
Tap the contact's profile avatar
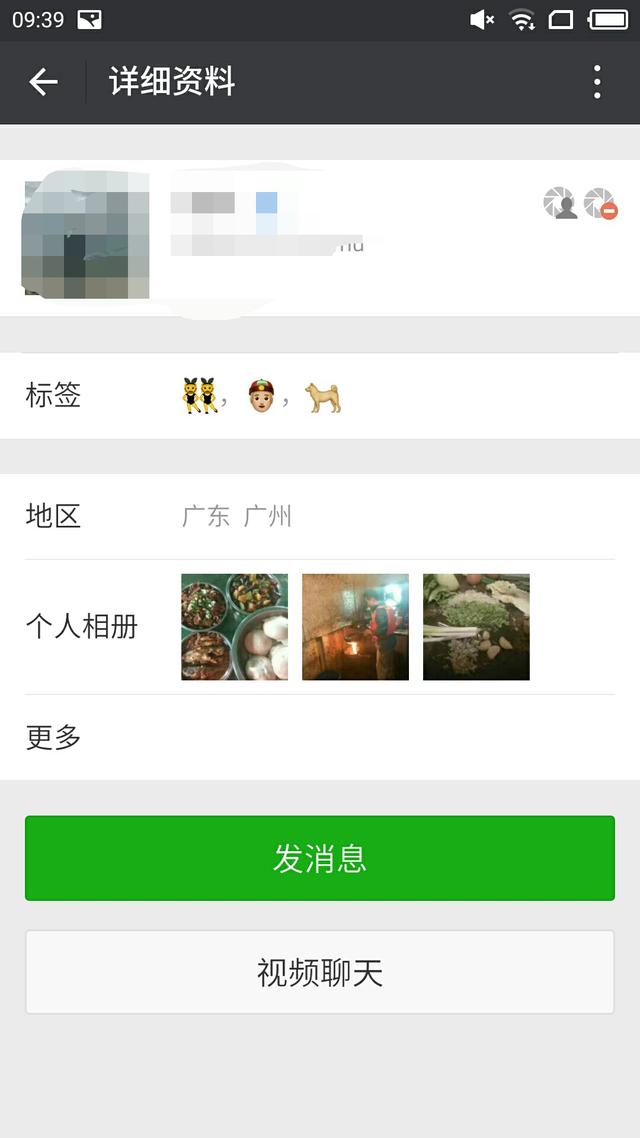point(86,236)
